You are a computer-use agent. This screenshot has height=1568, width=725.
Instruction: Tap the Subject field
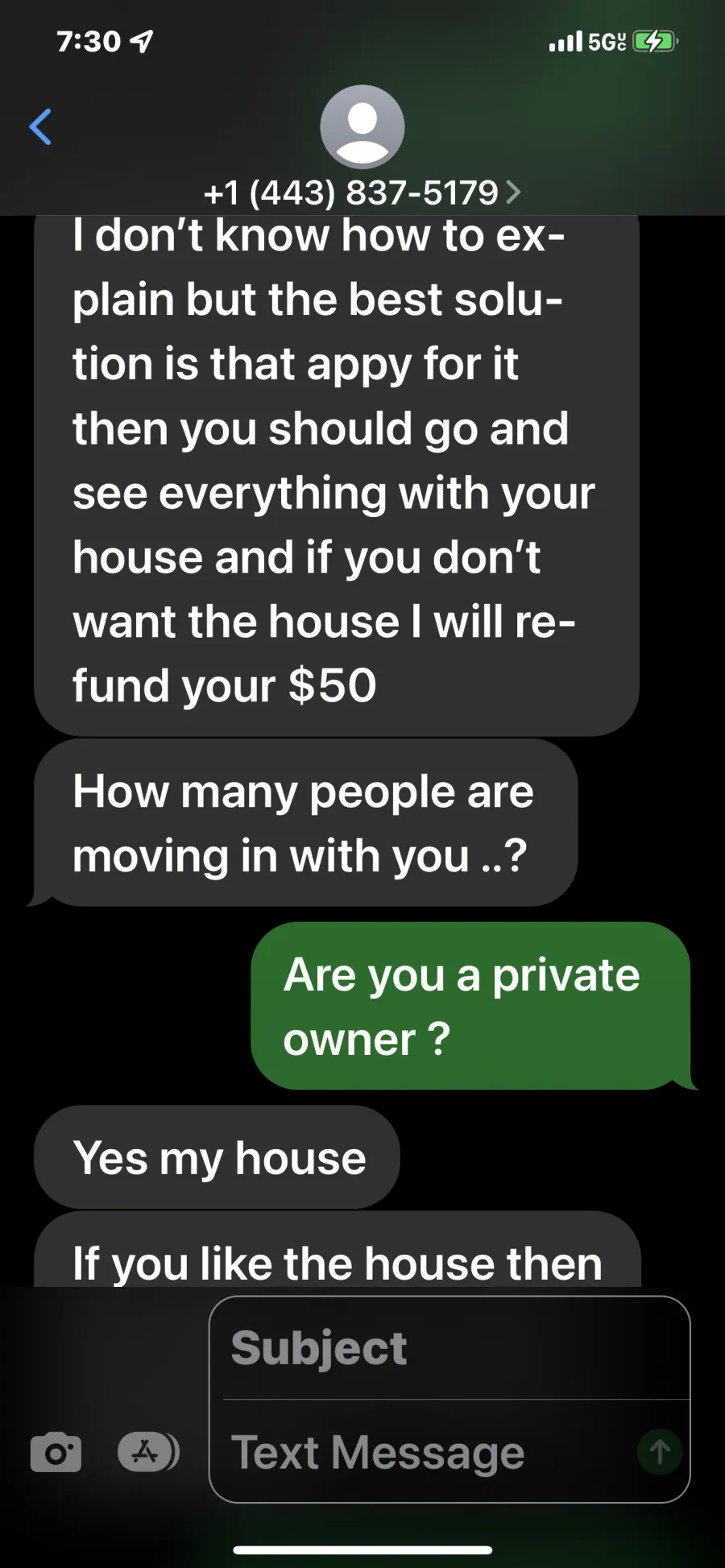(x=449, y=1348)
